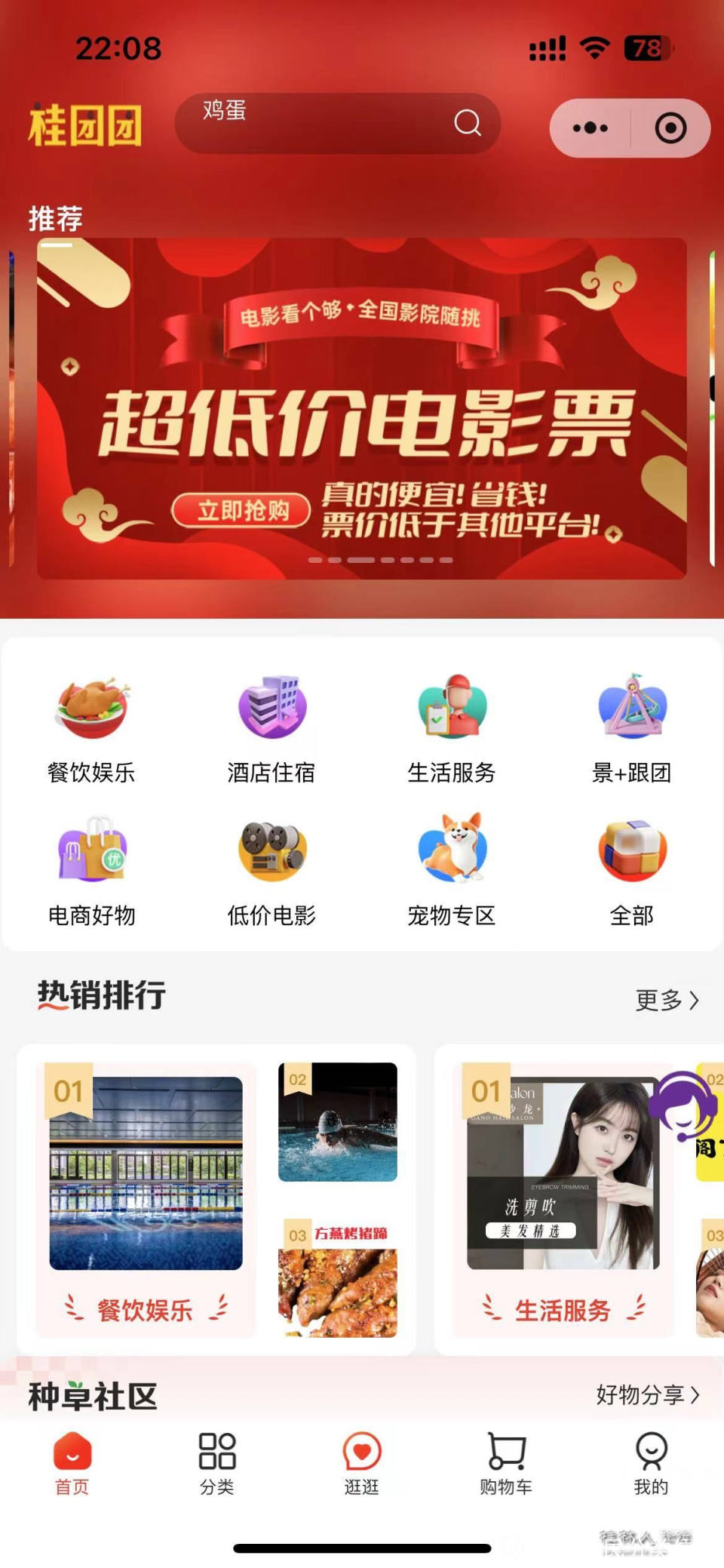
Task: Open the 餐饮娱乐 hot-selling ranking card
Action: click(x=146, y=1200)
